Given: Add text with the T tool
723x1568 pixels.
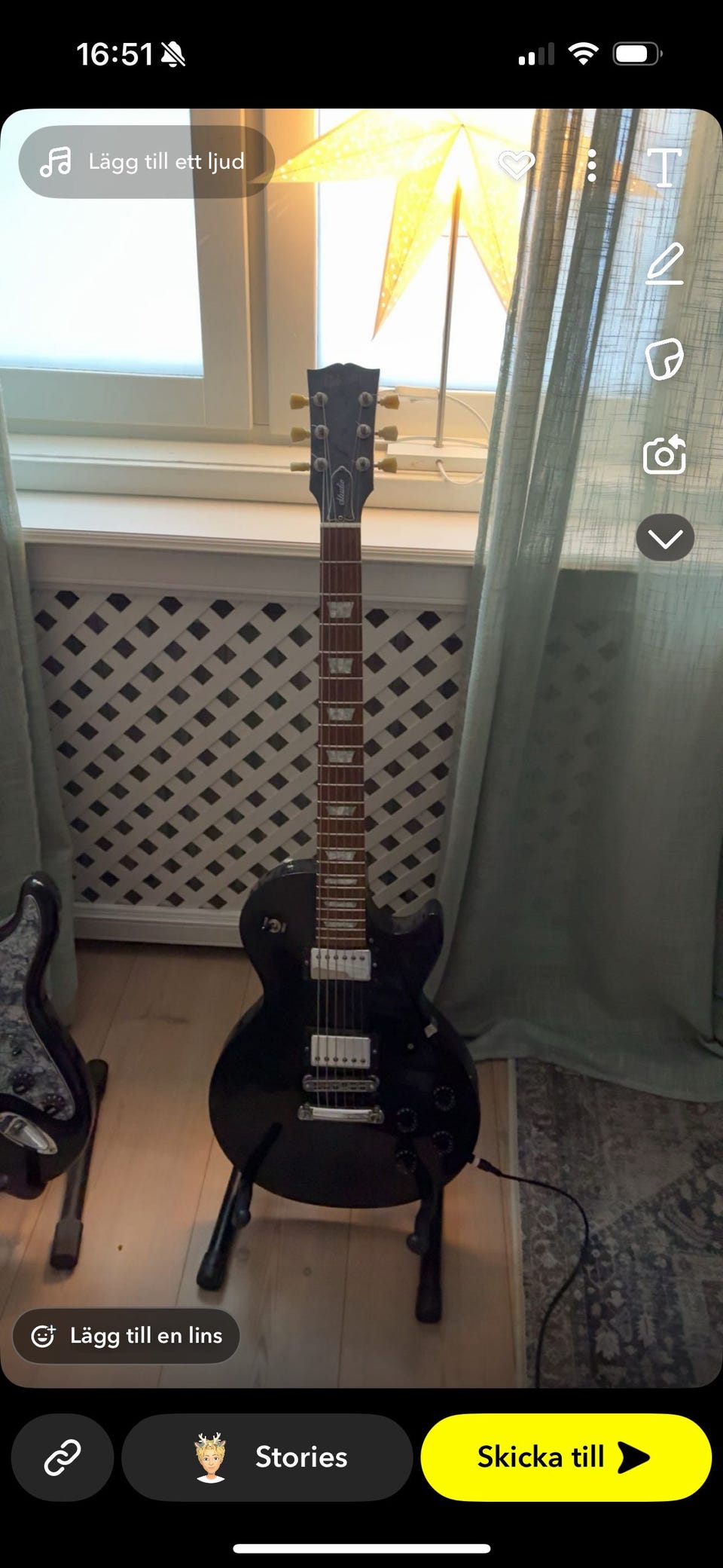Looking at the screenshot, I should pyautogui.click(x=664, y=167).
